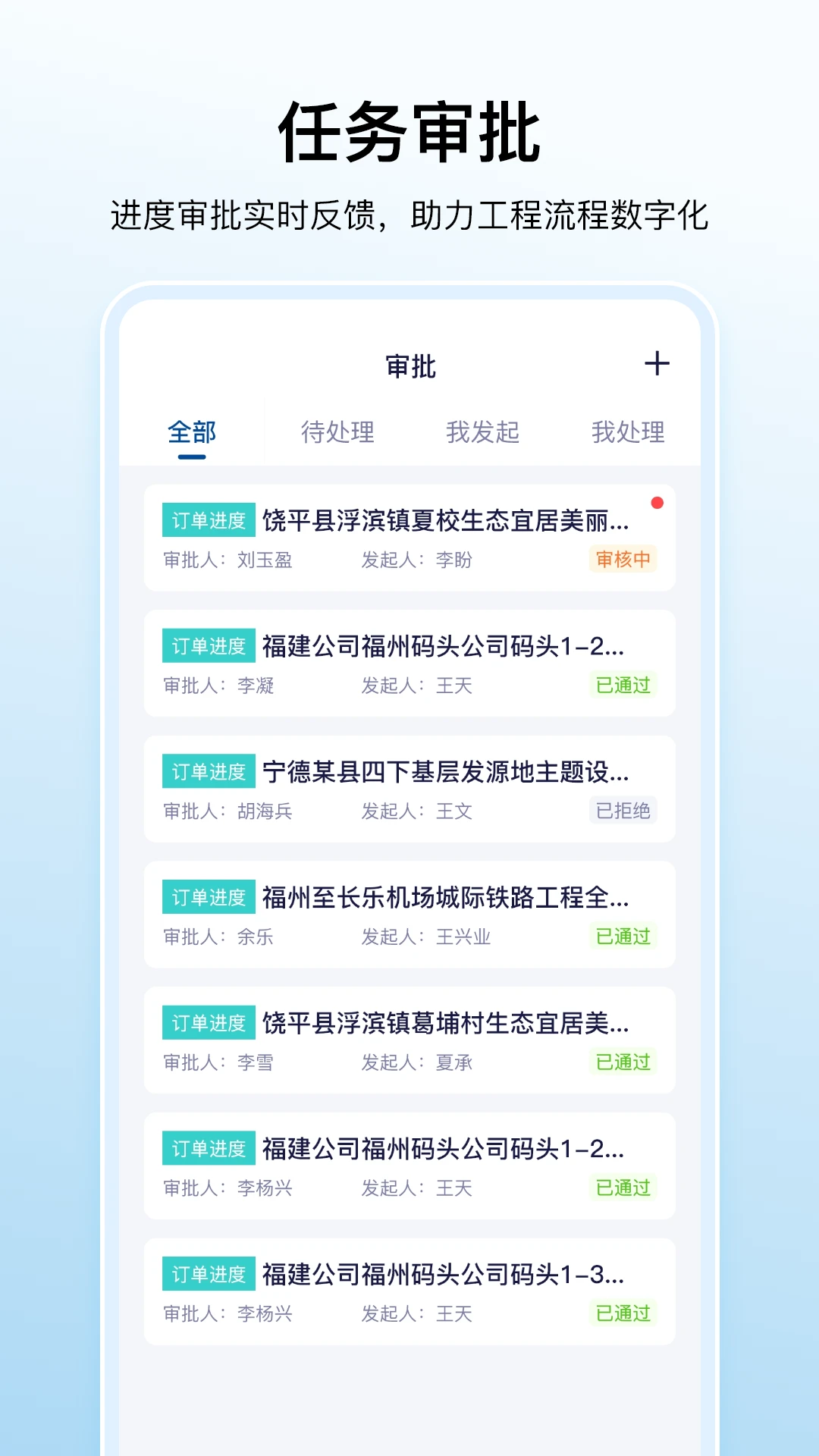Tap the 订单进度 tag on 宁德某县 card
Image resolution: width=819 pixels, height=1456 pixels.
[207, 772]
